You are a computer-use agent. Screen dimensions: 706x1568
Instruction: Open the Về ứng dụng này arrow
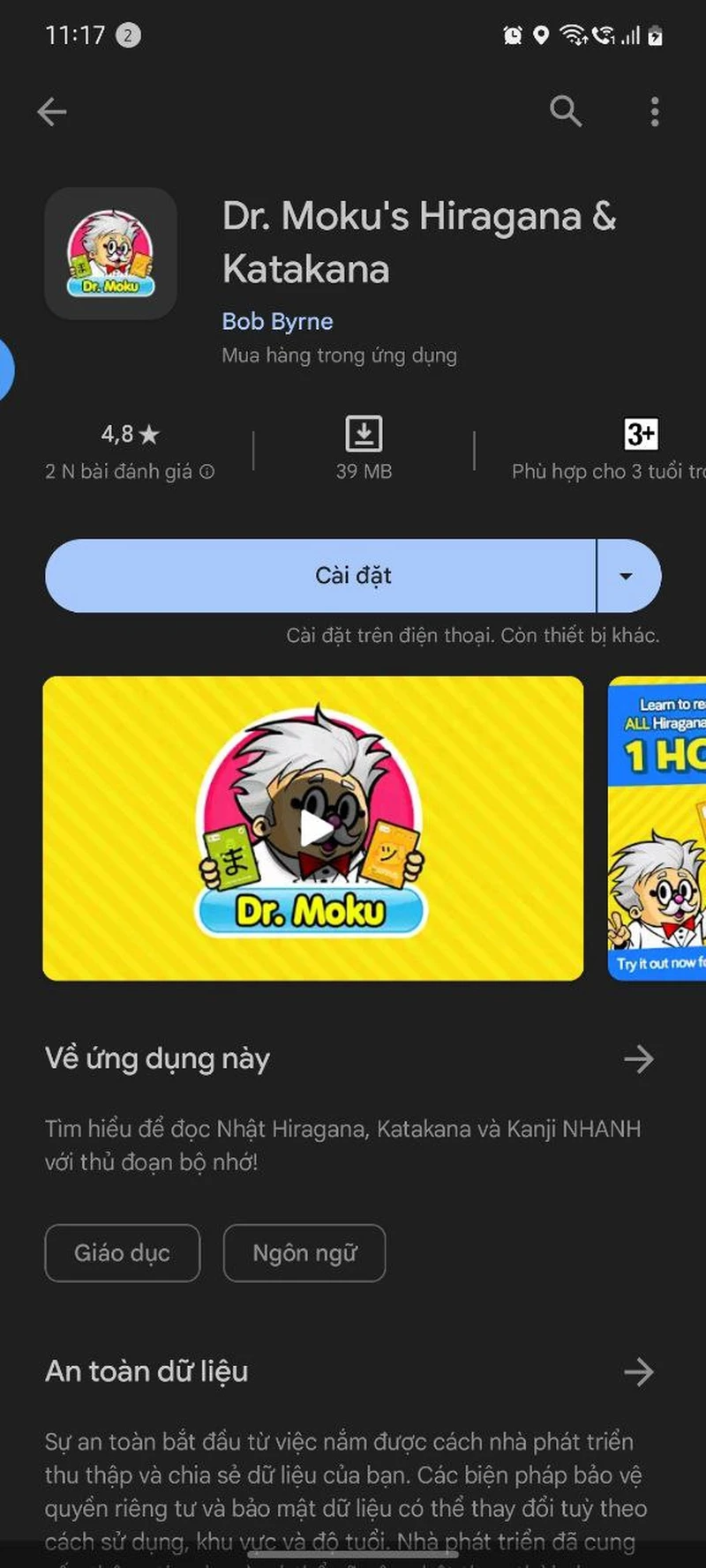tap(638, 1058)
